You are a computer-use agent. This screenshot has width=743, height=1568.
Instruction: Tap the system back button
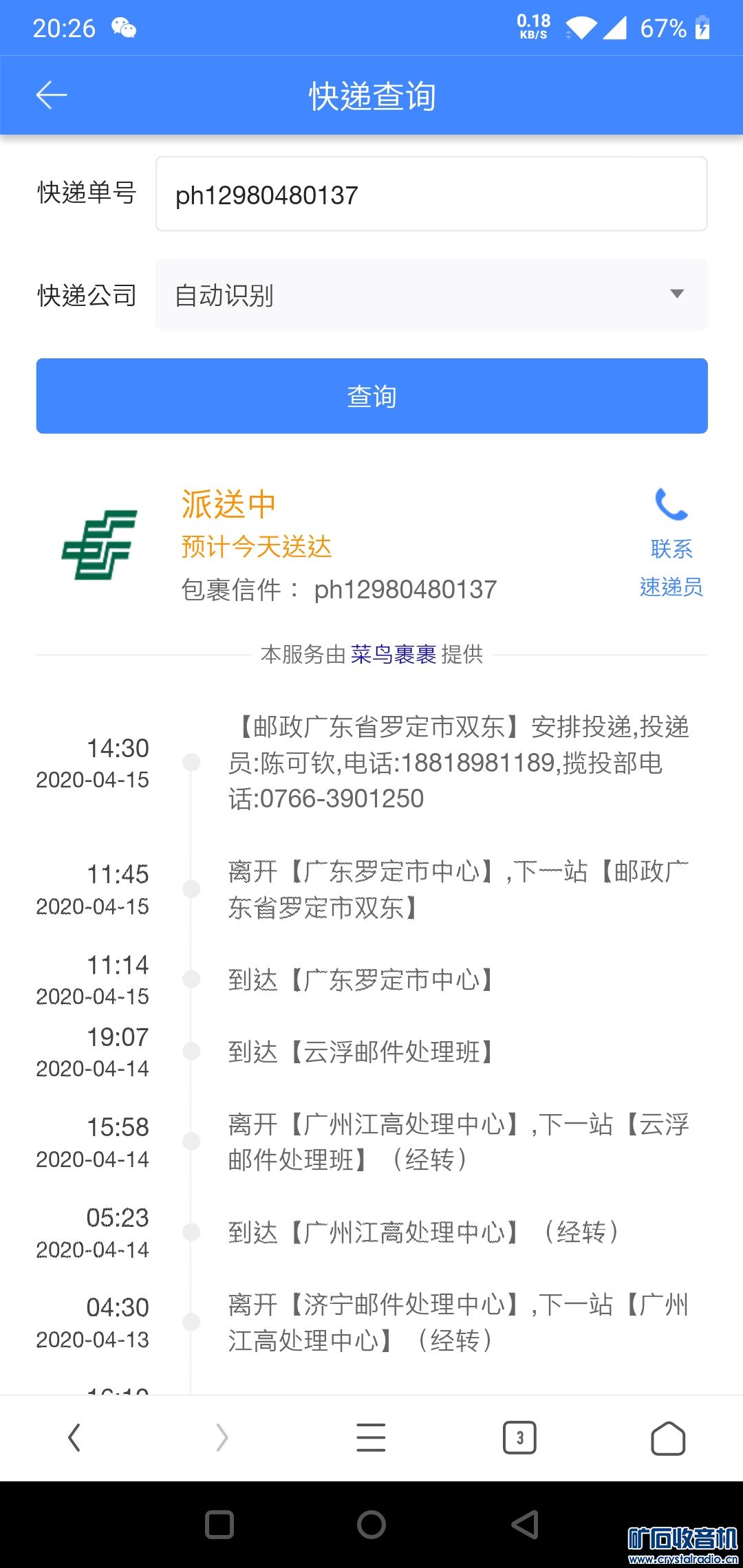pyautogui.click(x=524, y=1525)
